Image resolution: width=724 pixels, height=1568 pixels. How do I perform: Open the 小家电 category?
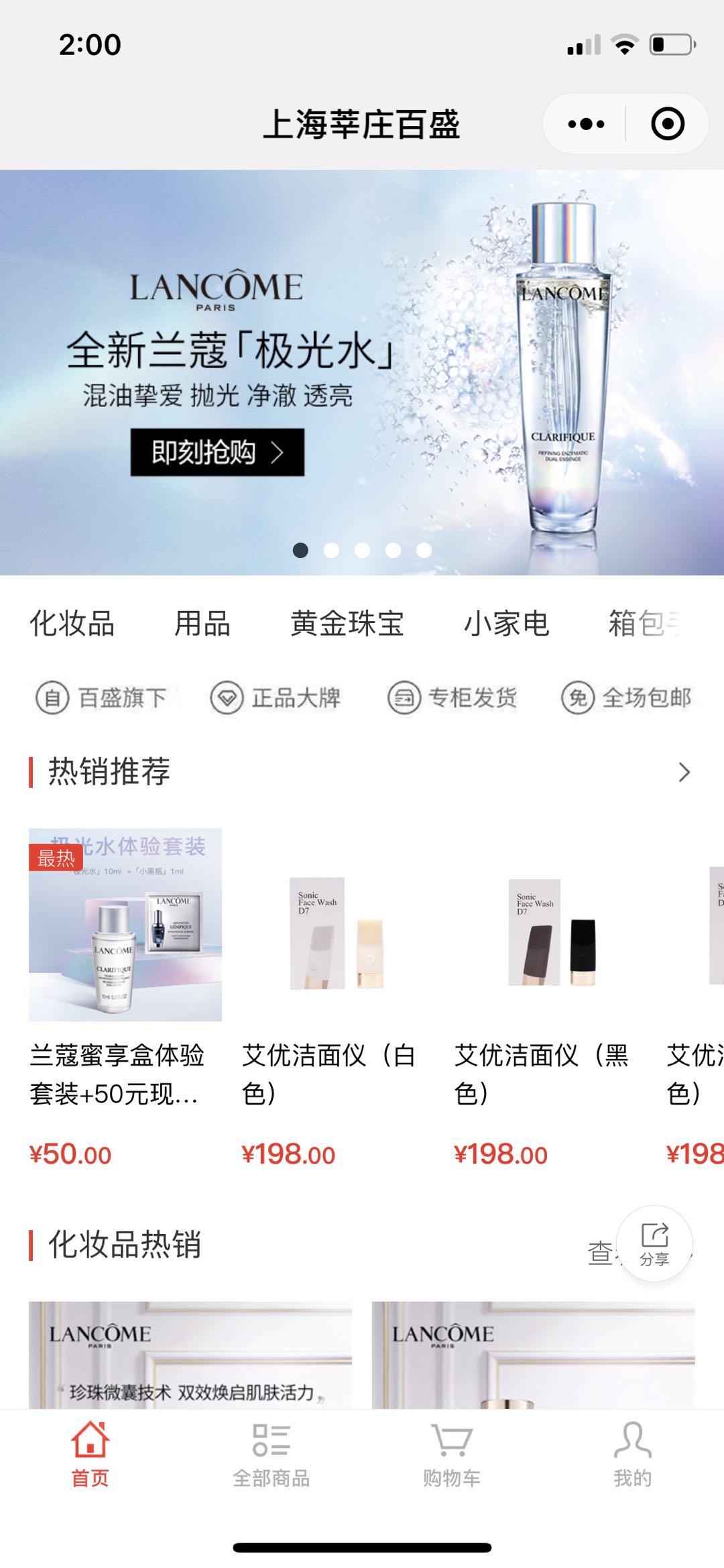(x=507, y=624)
